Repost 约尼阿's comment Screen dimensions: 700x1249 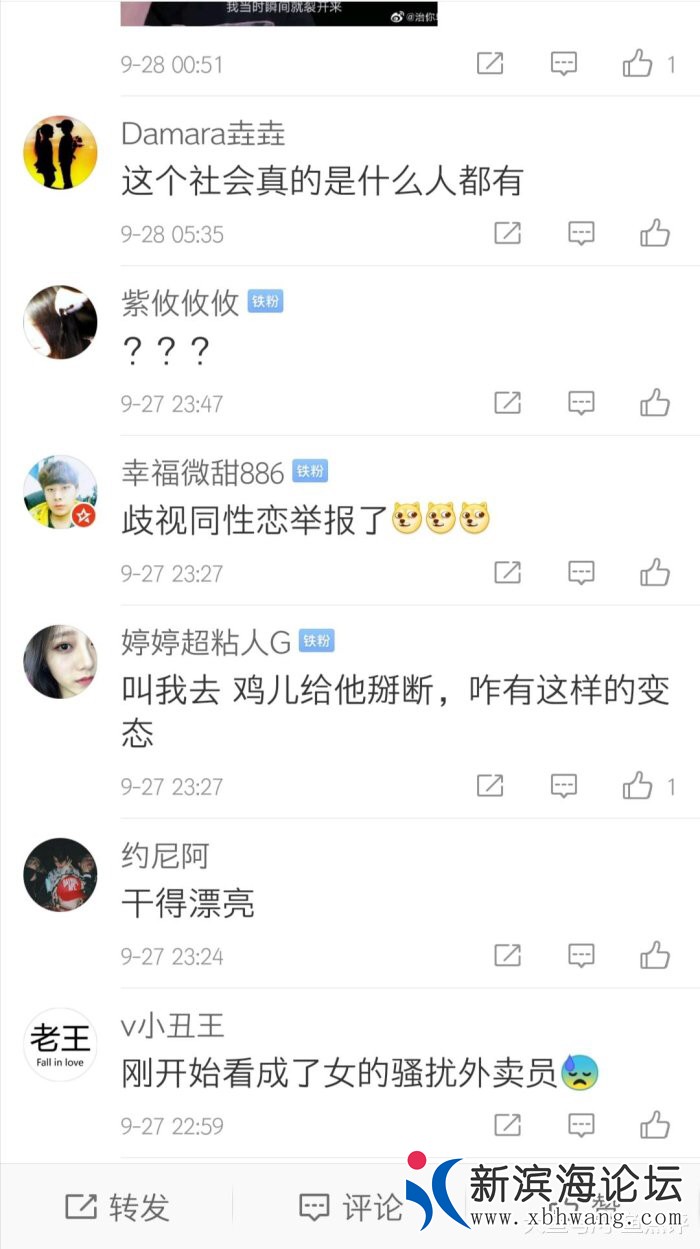click(x=508, y=956)
